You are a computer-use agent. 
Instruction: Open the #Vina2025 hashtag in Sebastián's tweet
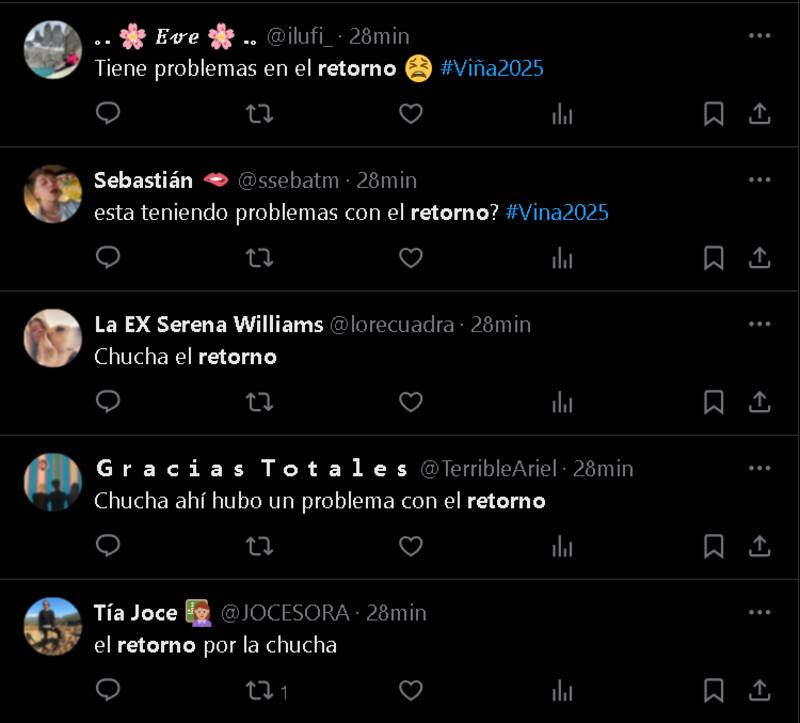557,212
